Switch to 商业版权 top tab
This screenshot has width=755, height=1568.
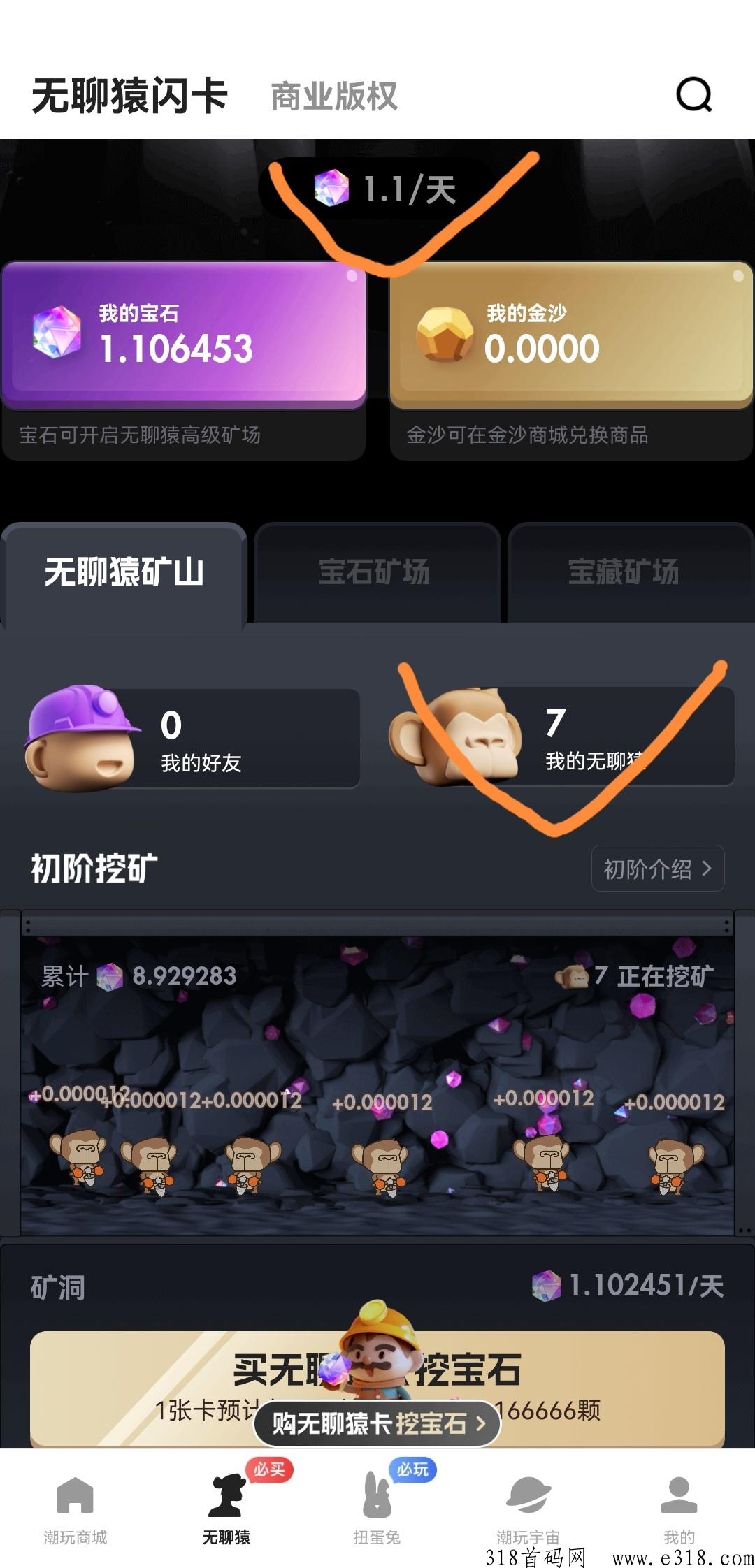coord(334,96)
